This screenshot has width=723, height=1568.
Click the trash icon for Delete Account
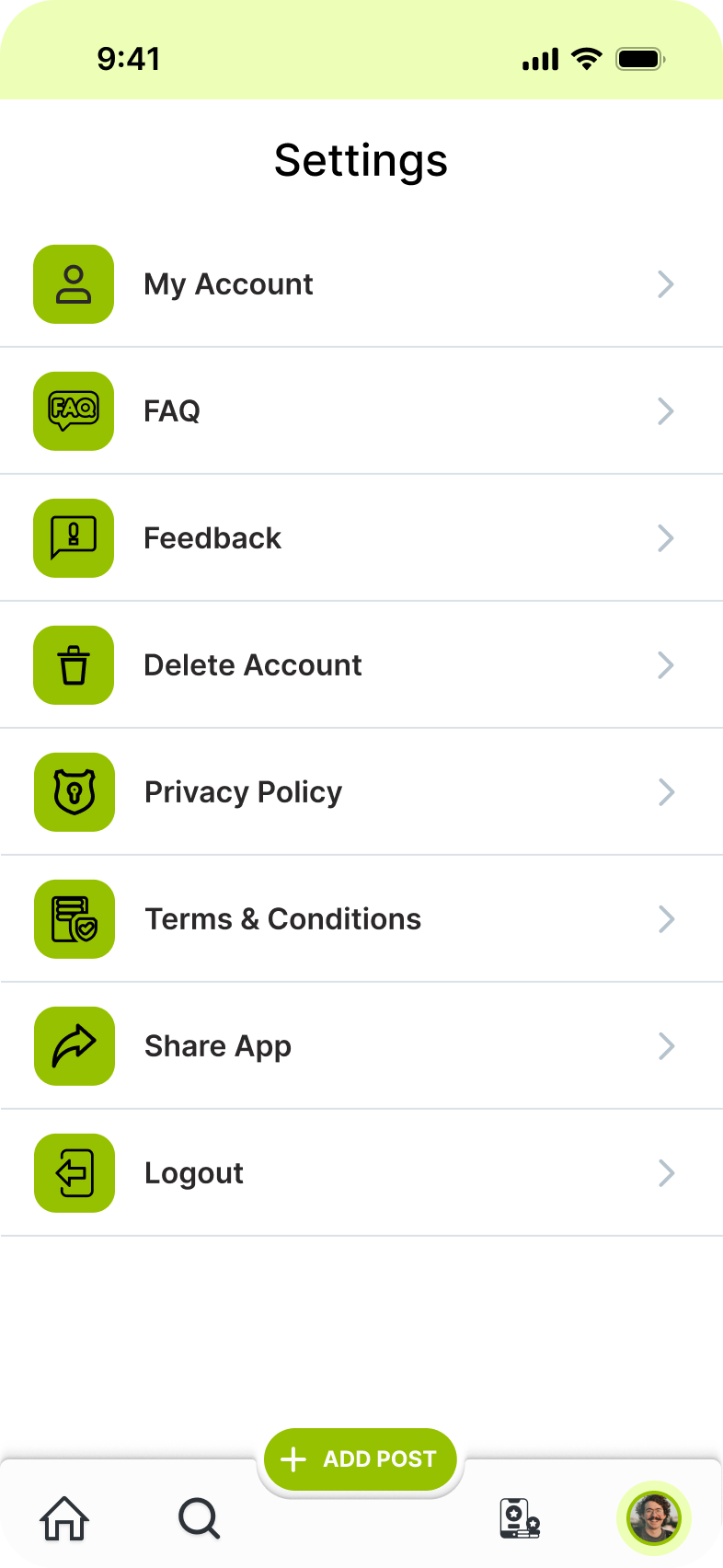[x=74, y=665]
